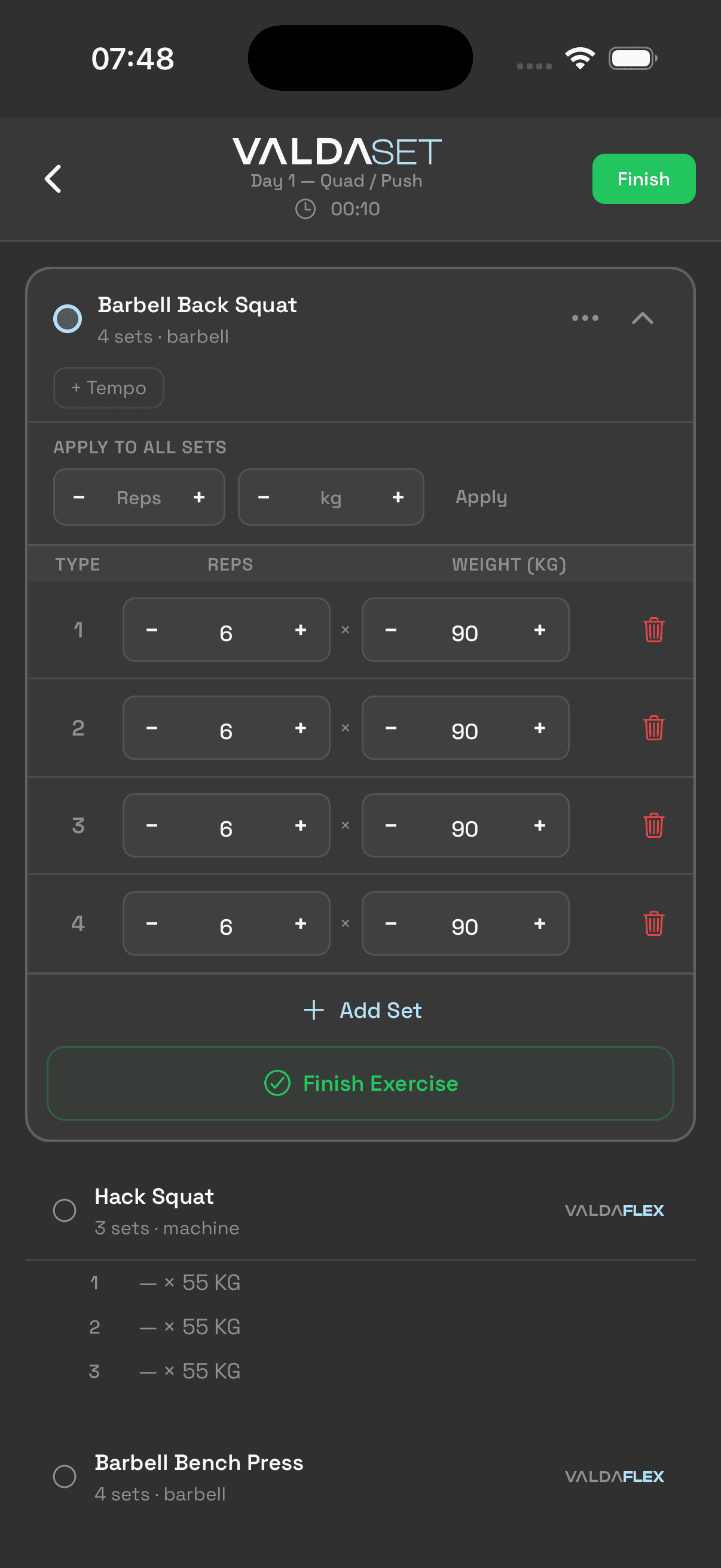The height and width of the screenshot is (1568, 721).
Task: Collapse the Barbell Back Squat card
Action: click(x=643, y=318)
